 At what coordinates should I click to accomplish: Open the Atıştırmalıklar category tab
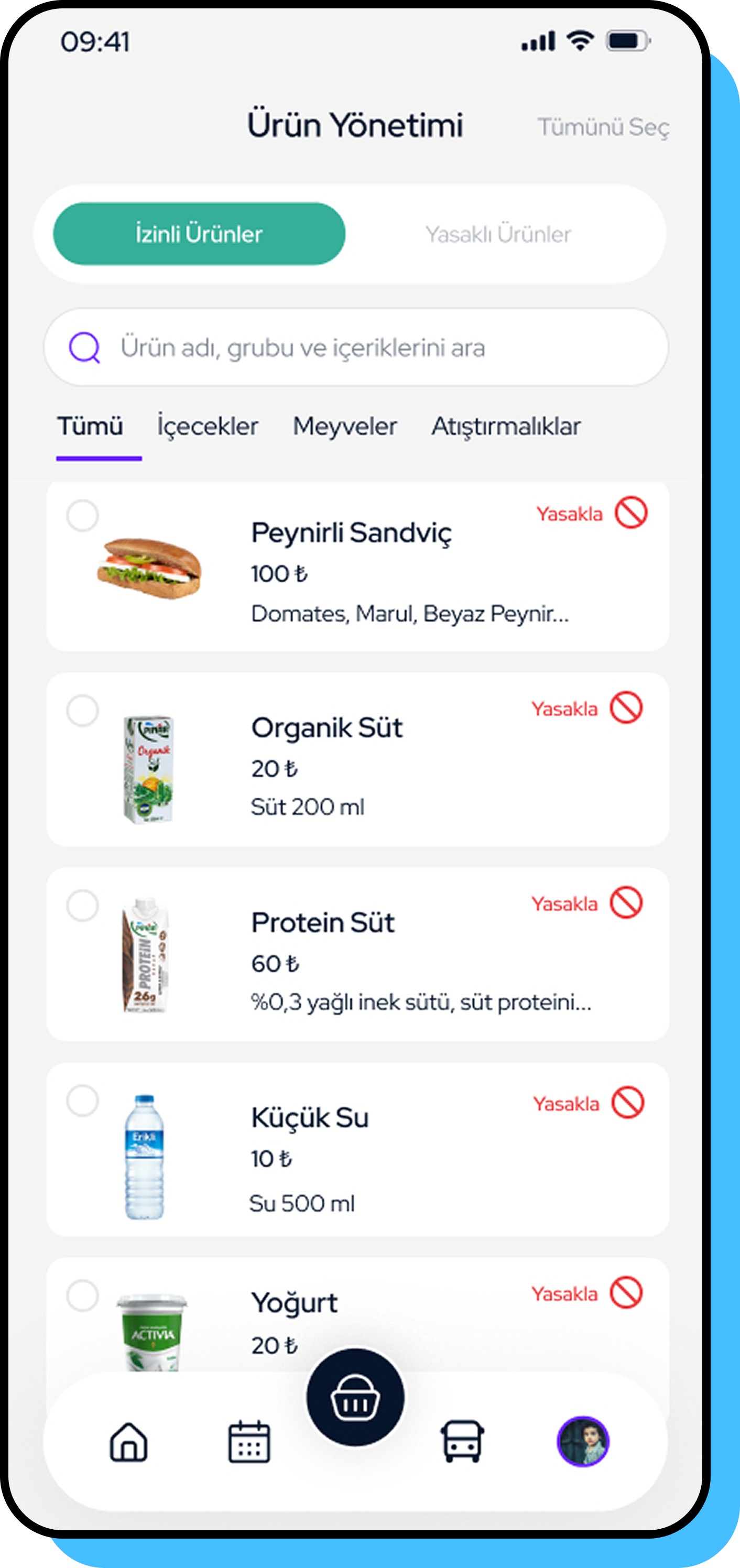506,426
